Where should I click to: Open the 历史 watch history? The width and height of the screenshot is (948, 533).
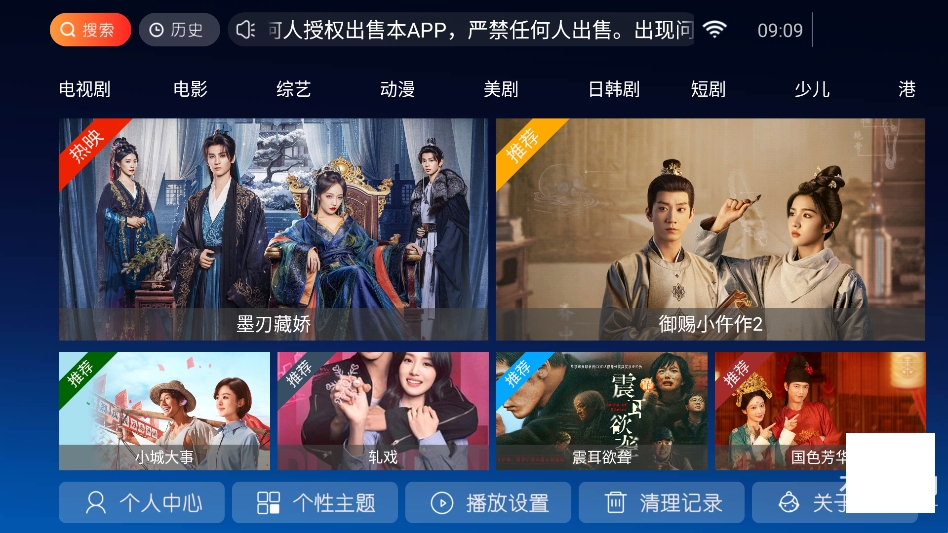coord(179,30)
